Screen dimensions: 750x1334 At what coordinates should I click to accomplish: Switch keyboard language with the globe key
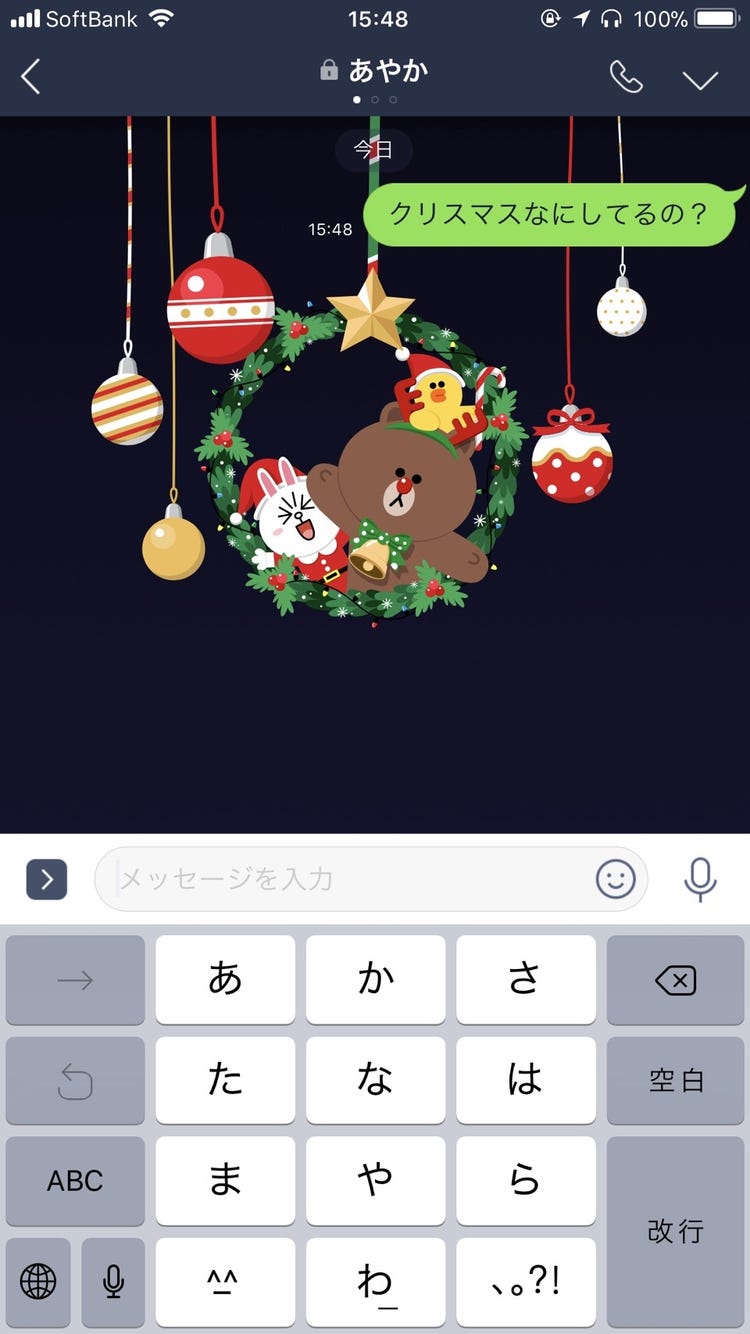[x=38, y=1283]
